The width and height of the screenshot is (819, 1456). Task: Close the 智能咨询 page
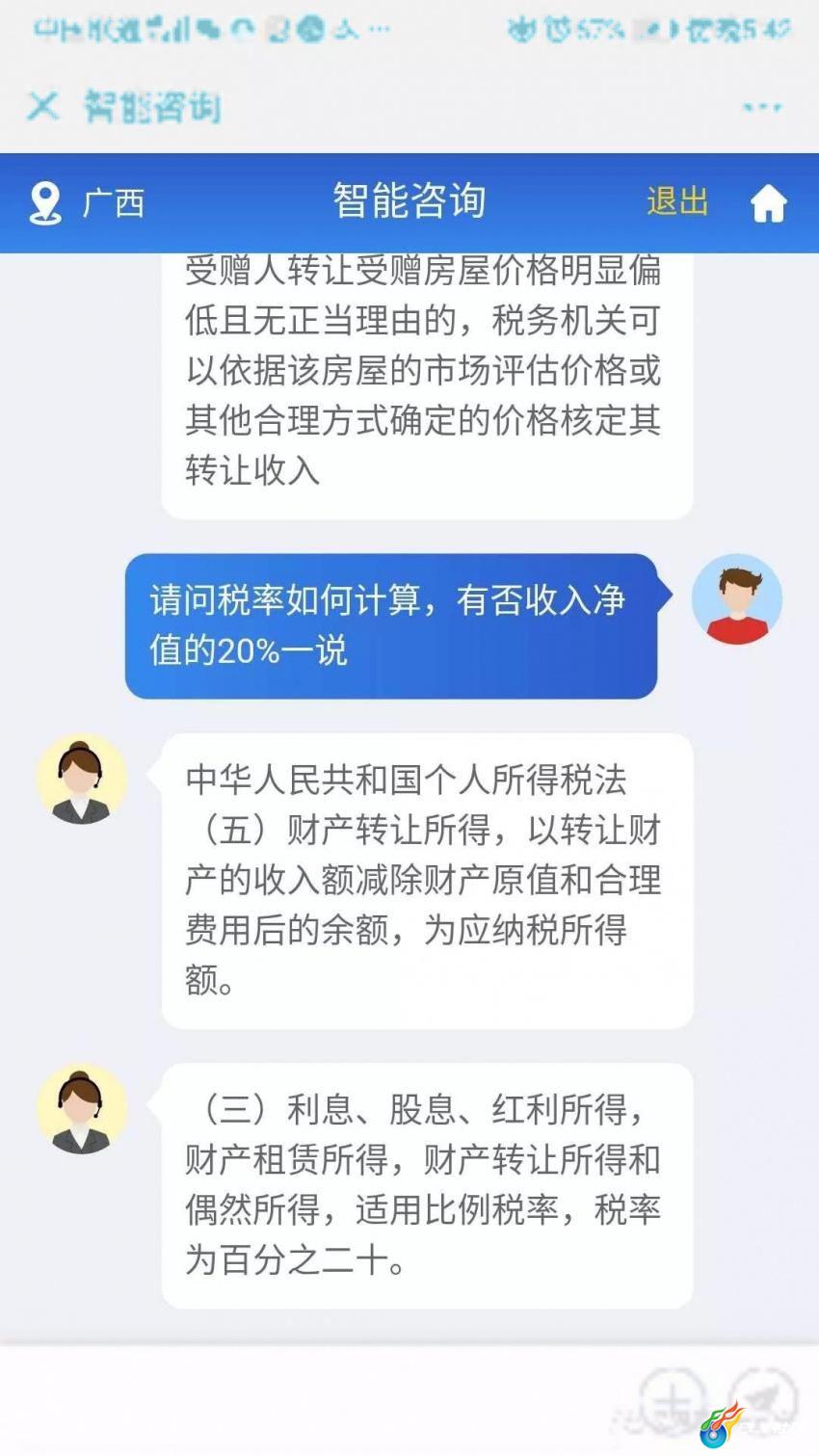pos(42,105)
